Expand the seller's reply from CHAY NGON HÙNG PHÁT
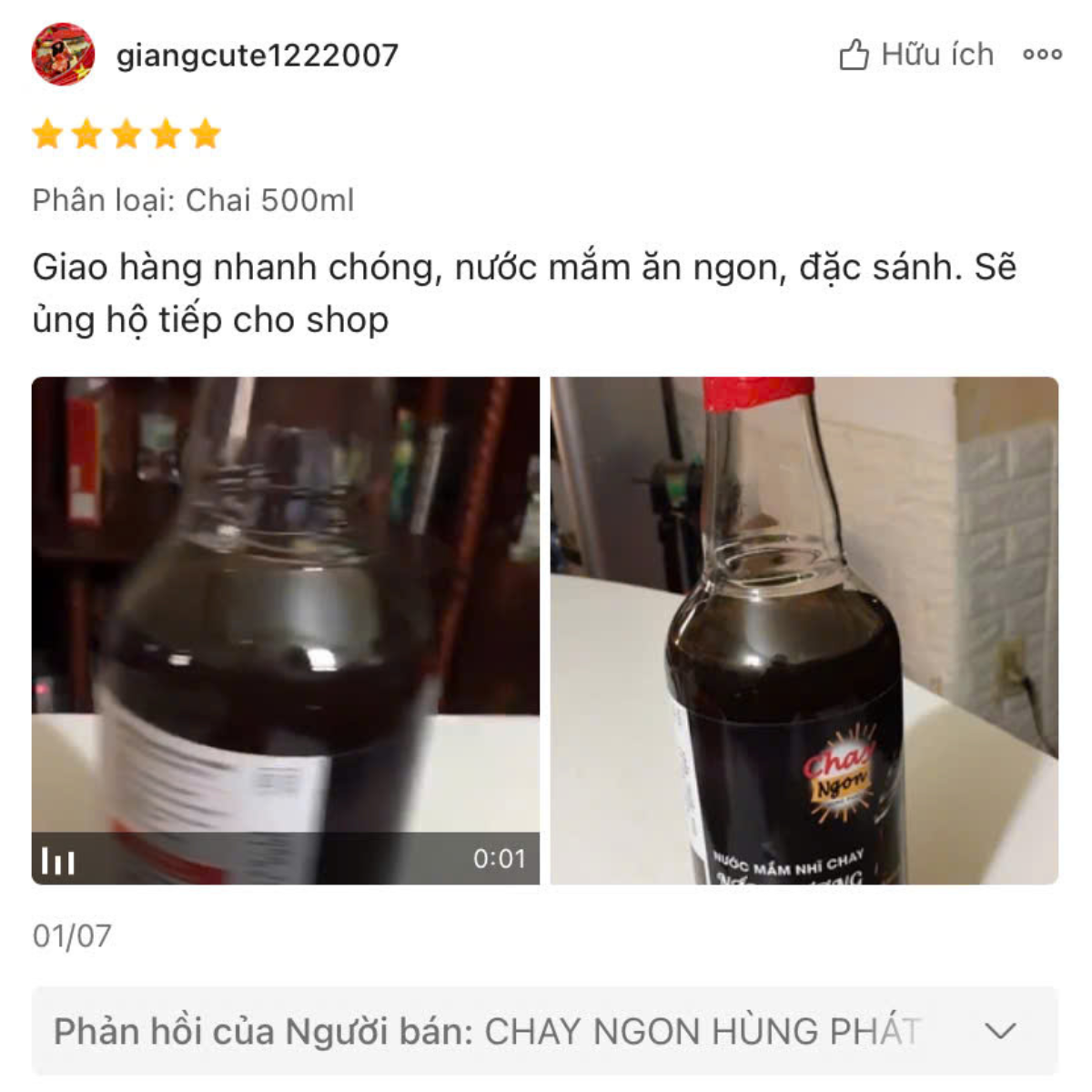 pyautogui.click(x=1000, y=1031)
